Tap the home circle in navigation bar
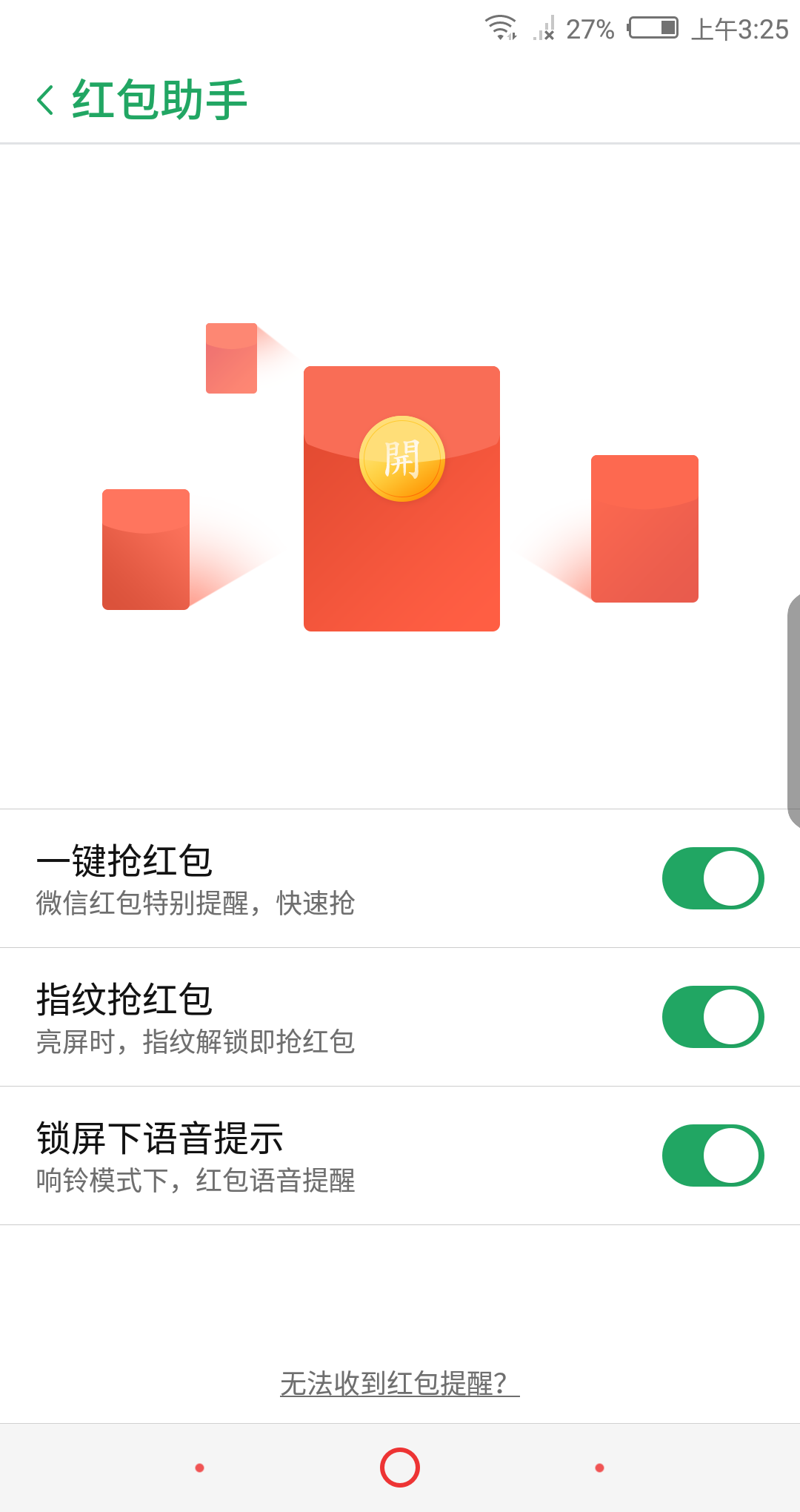 (400, 1468)
